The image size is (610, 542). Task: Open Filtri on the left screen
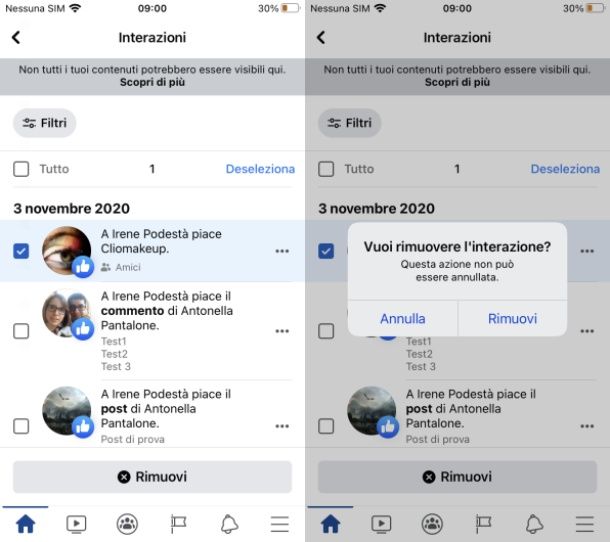[x=44, y=123]
